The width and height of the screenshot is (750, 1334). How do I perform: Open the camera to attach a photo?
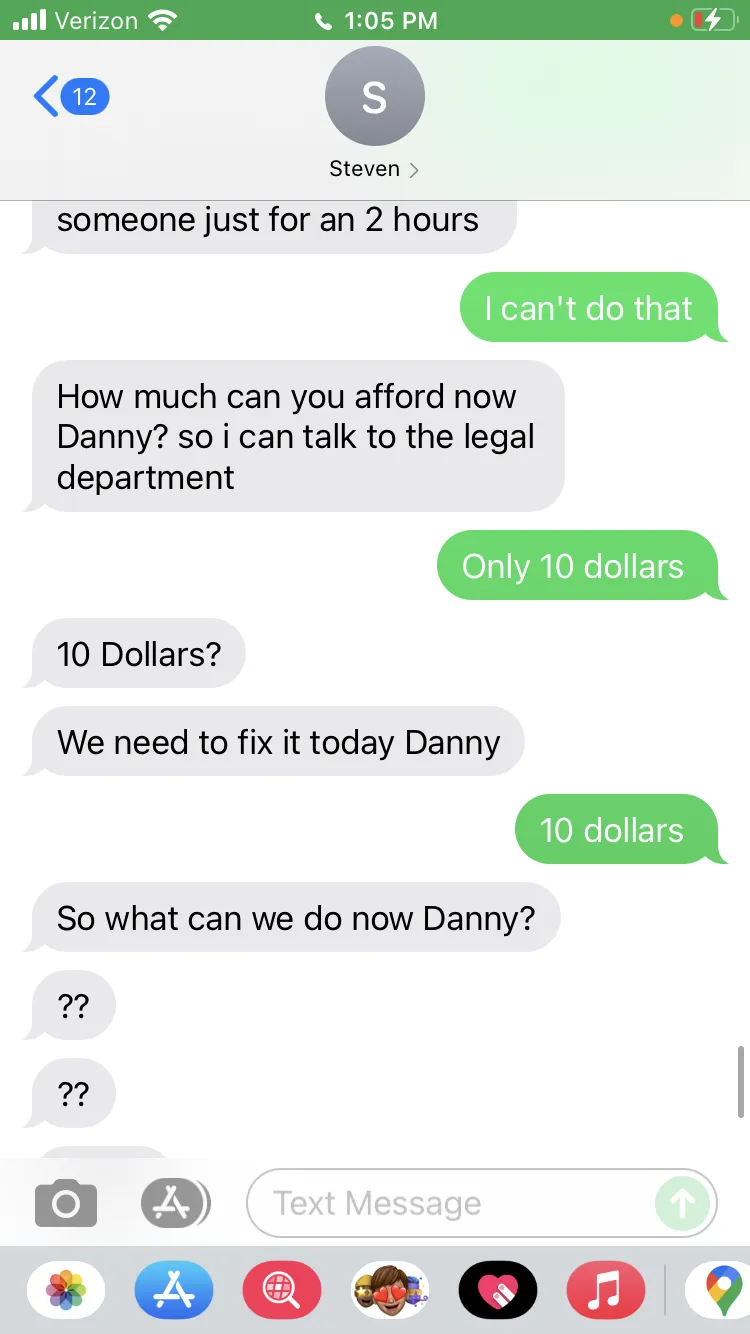click(x=66, y=1203)
